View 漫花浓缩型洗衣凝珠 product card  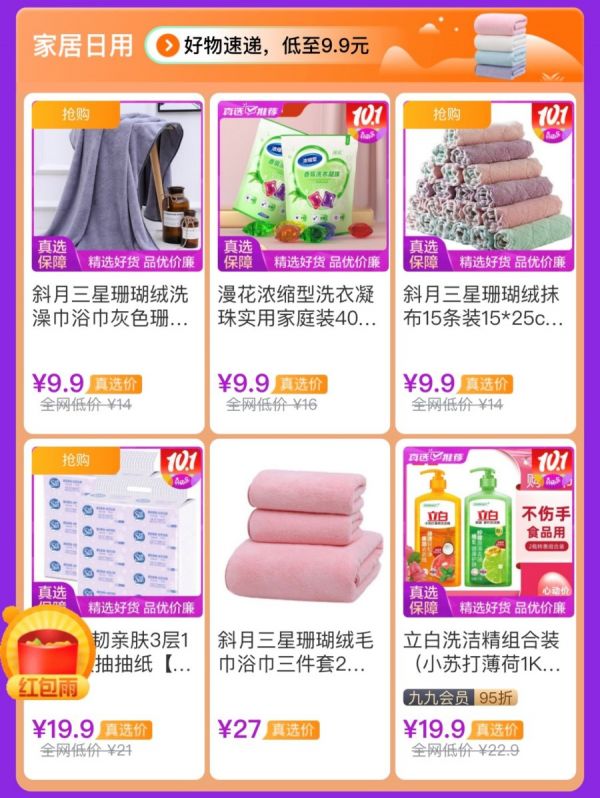click(302, 265)
